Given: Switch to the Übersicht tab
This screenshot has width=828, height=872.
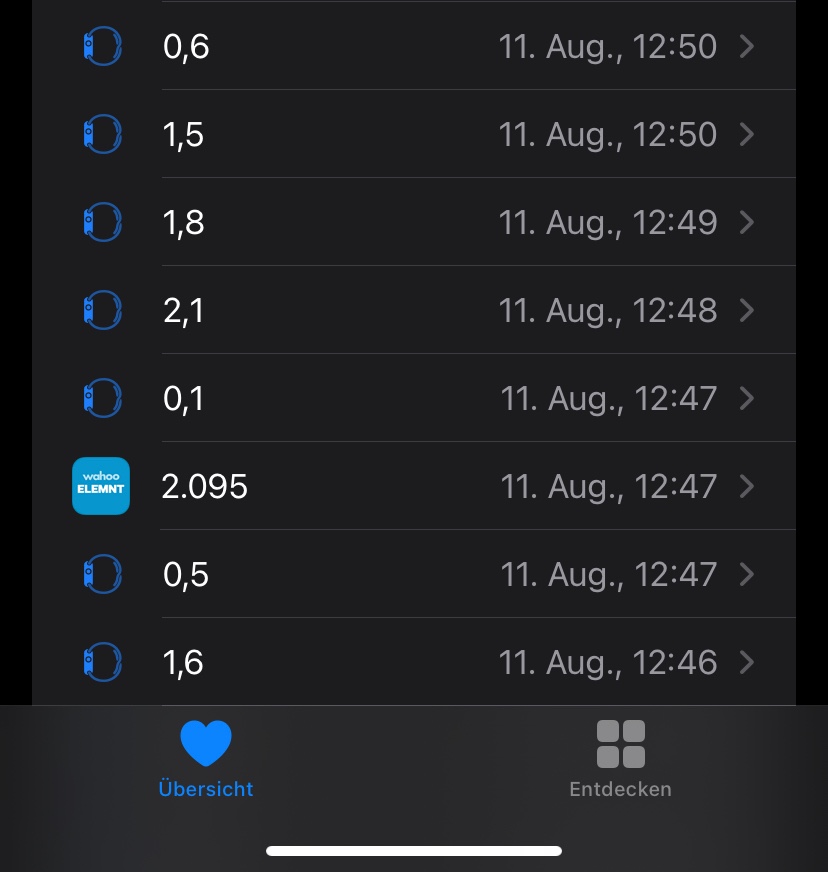Looking at the screenshot, I should pos(206,760).
